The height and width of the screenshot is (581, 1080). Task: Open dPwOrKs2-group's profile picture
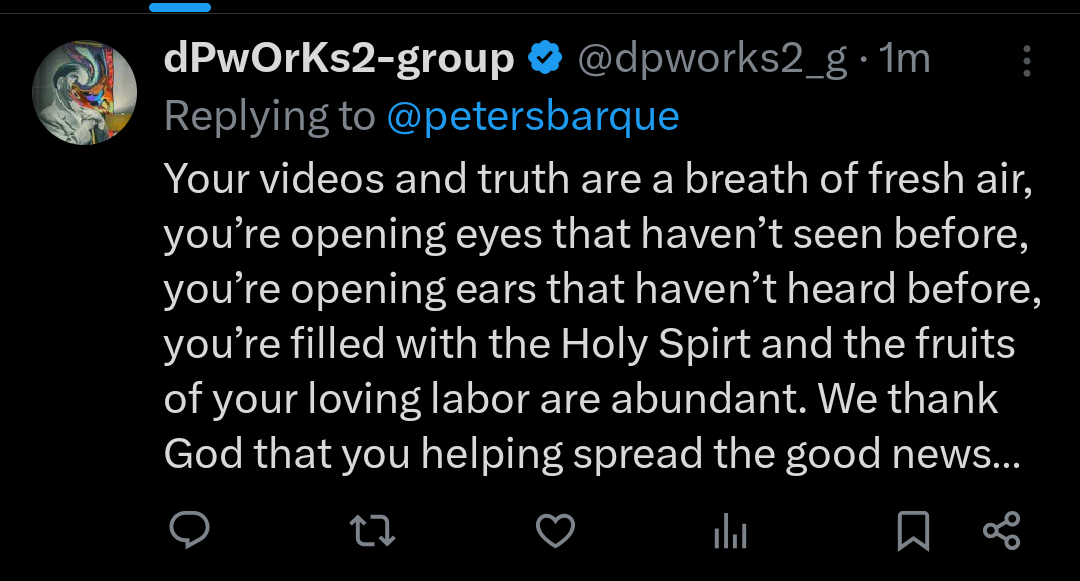click(x=85, y=93)
